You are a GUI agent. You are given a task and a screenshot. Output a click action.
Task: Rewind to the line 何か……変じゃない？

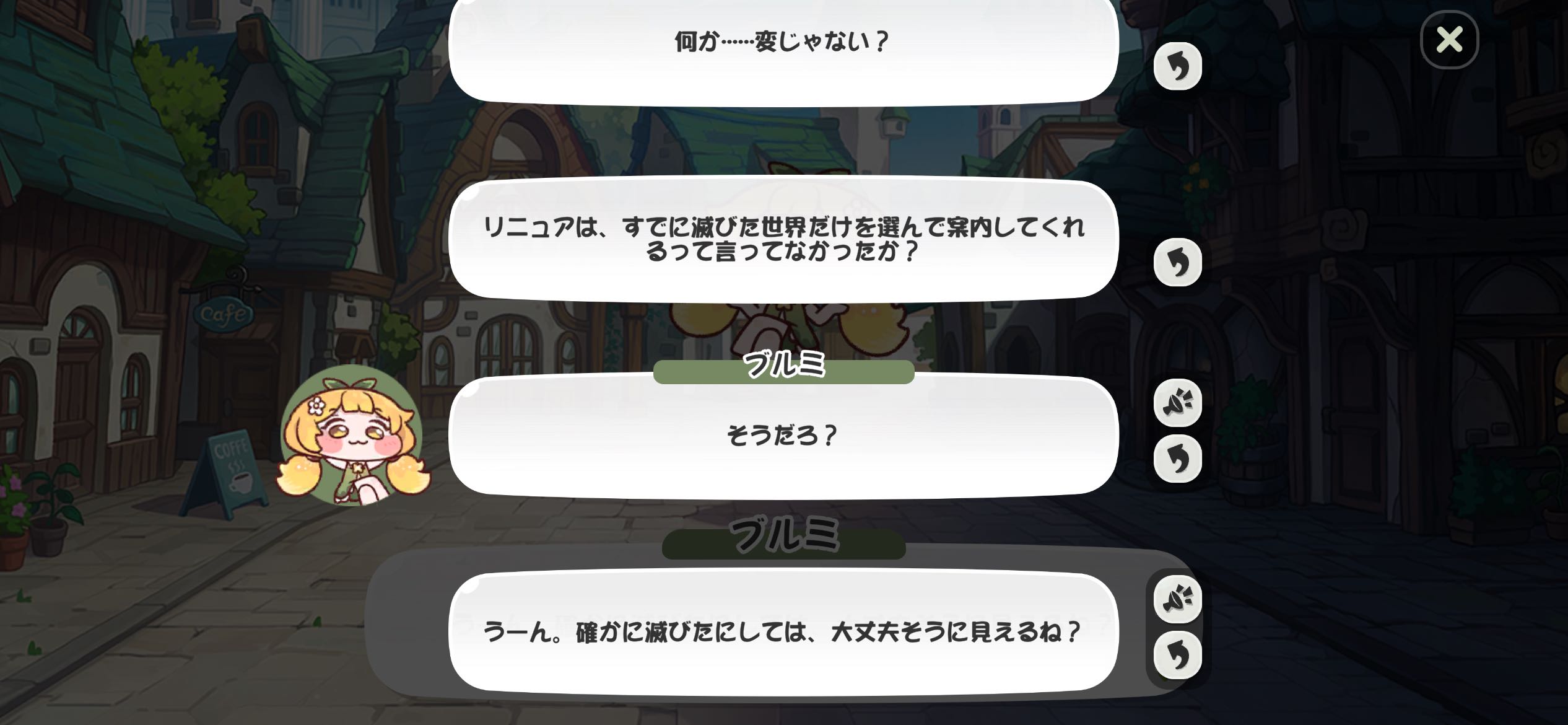pyautogui.click(x=1177, y=66)
